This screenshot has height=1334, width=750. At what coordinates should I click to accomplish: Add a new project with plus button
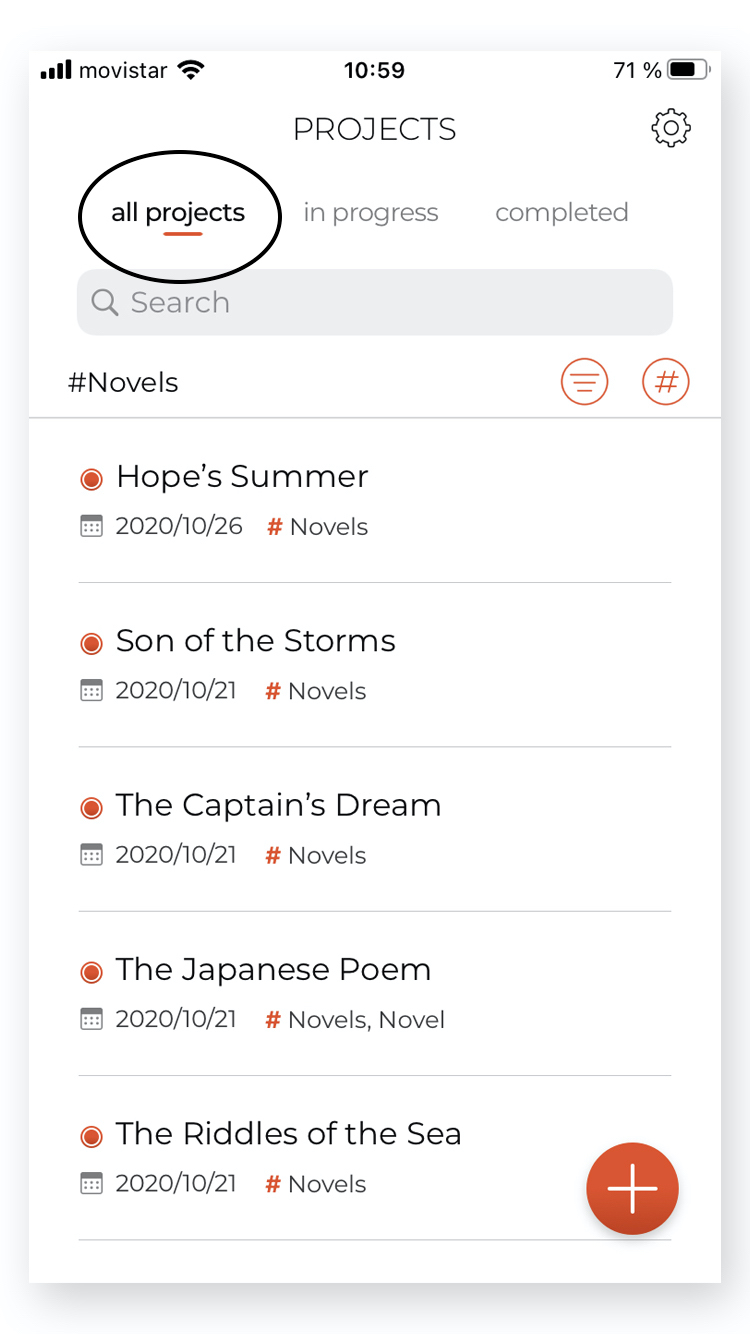632,1189
